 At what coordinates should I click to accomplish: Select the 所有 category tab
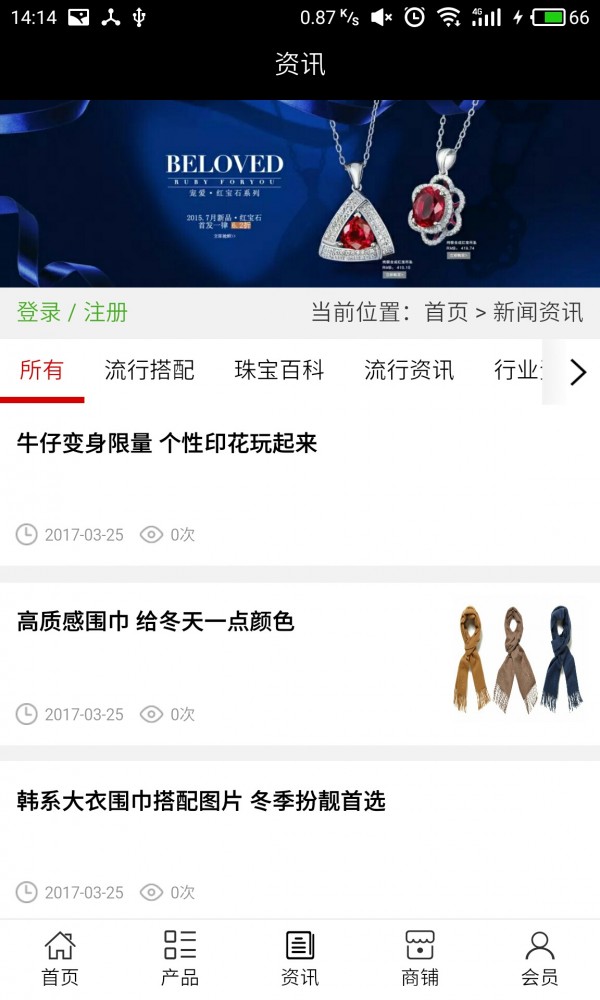42,370
